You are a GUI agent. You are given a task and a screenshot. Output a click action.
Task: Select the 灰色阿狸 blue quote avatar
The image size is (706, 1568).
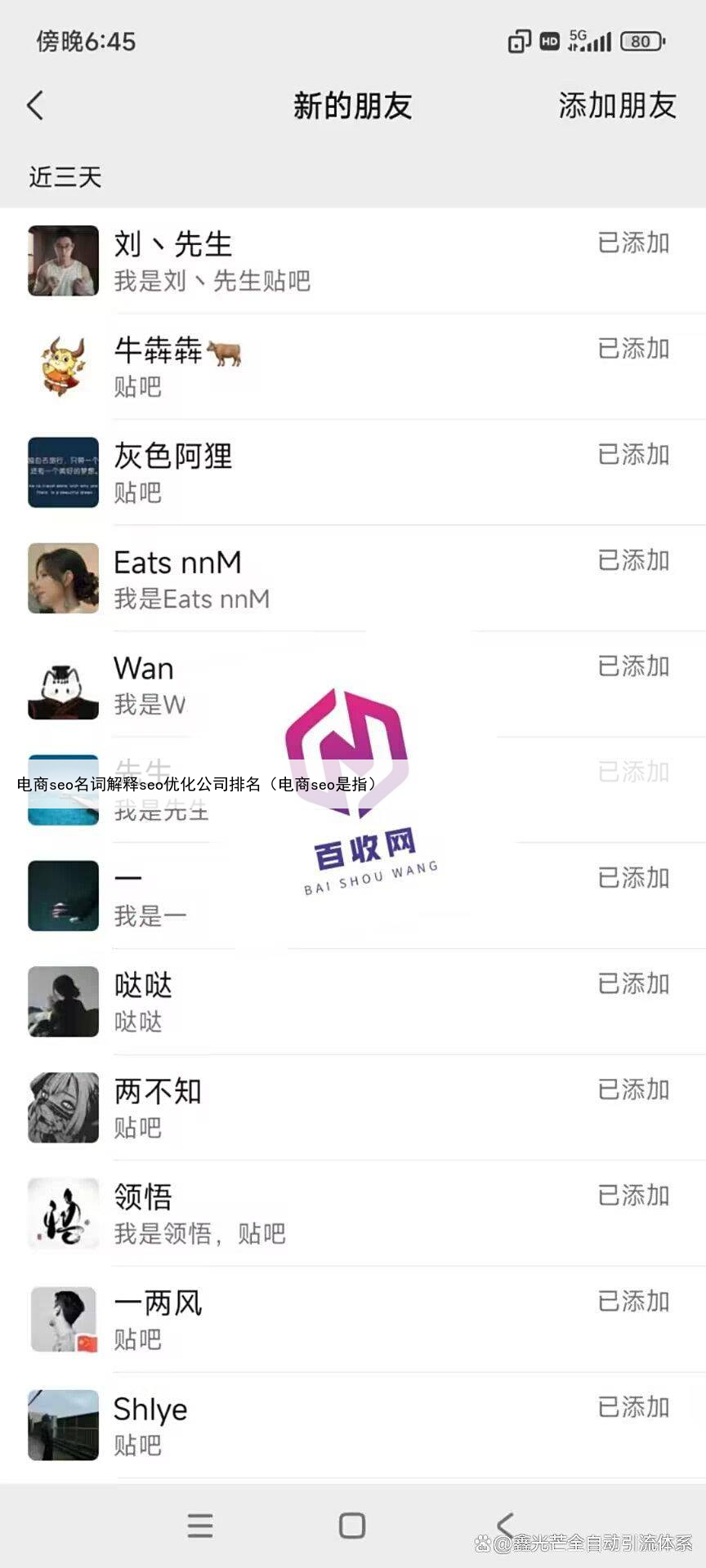coord(63,473)
